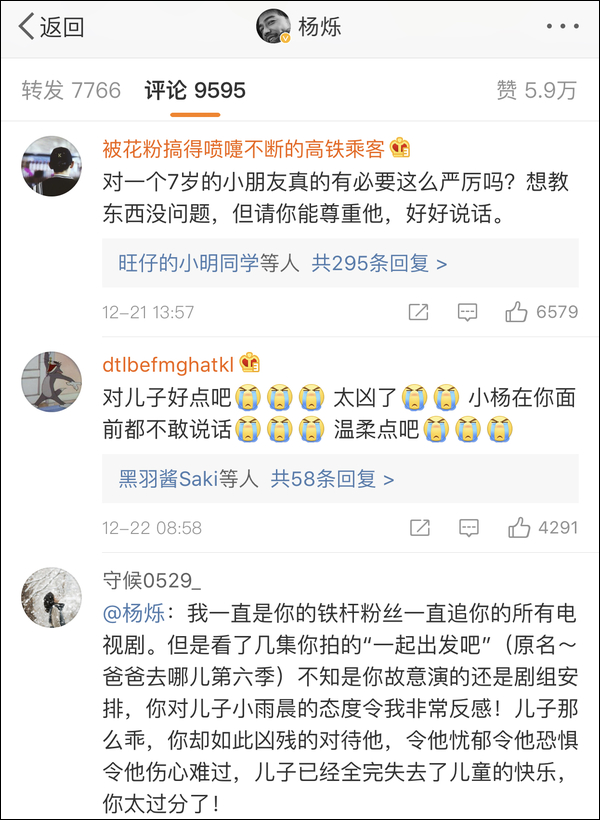Reply to the 12-21 13:57 comment

(x=467, y=312)
